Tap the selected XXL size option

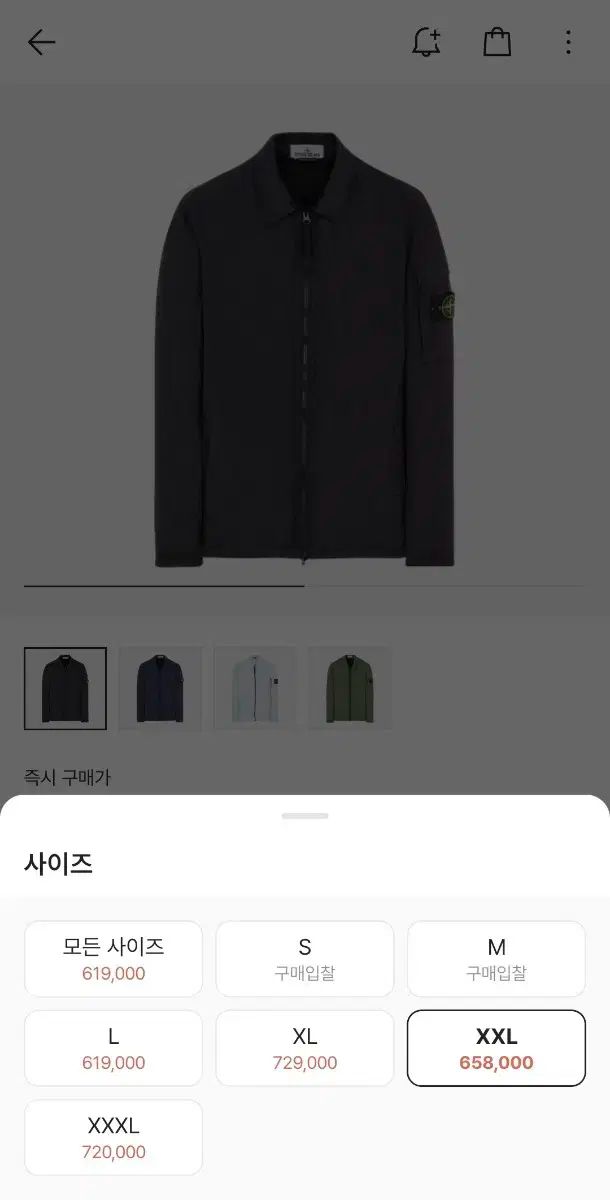click(x=496, y=1048)
